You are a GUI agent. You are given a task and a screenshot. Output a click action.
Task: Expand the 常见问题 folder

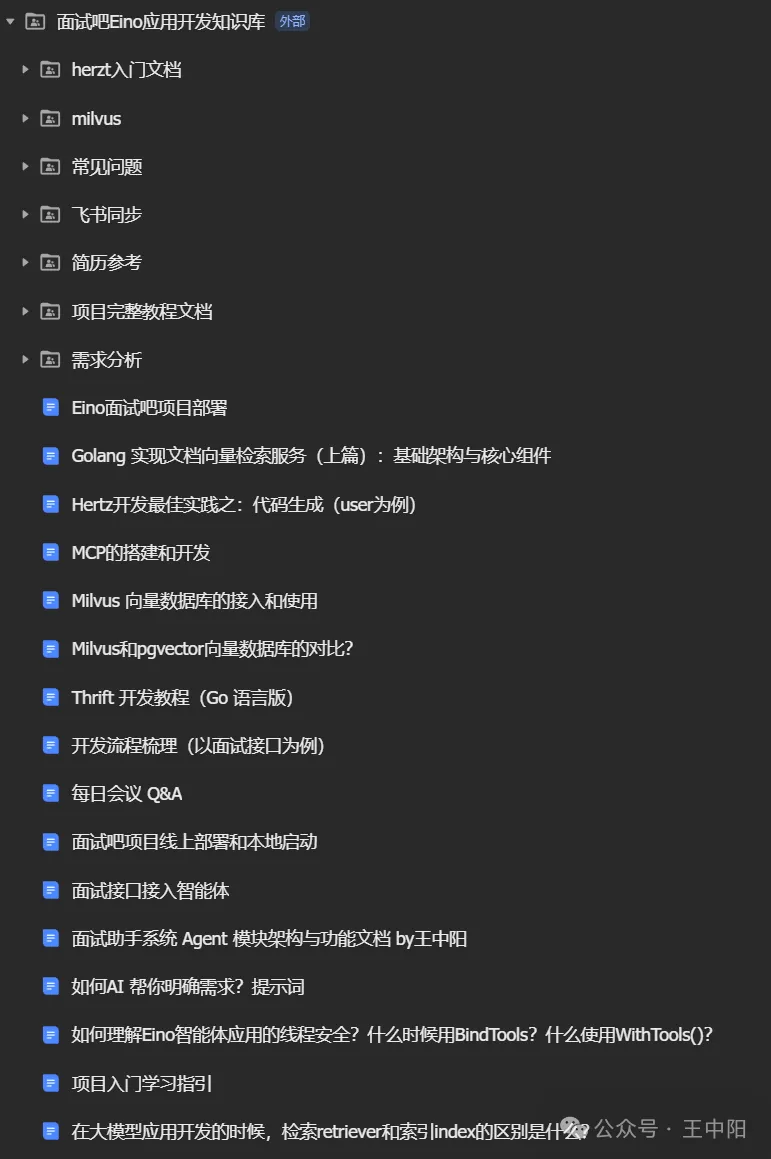(x=26, y=166)
